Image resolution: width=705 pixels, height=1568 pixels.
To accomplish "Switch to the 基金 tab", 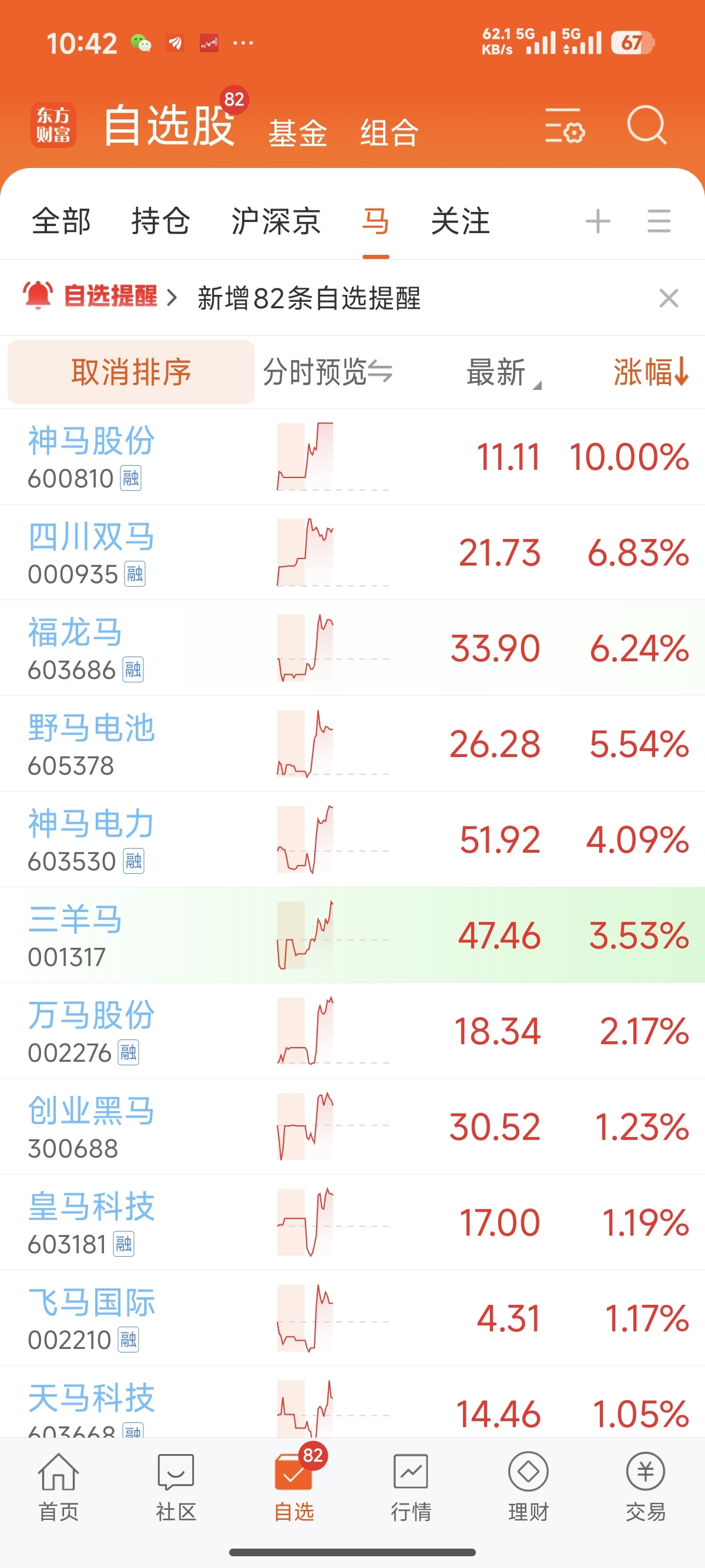I will pos(298,133).
